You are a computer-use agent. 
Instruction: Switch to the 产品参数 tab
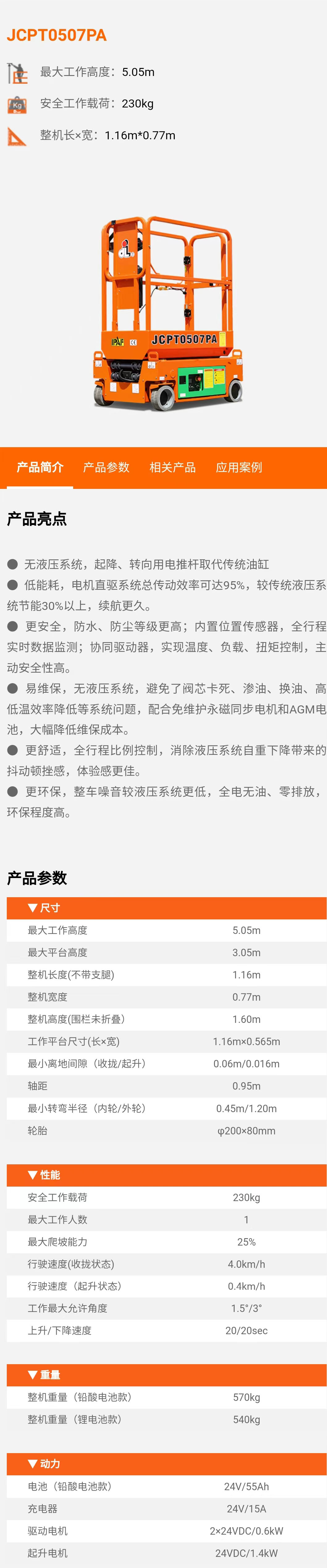pyautogui.click(x=106, y=467)
